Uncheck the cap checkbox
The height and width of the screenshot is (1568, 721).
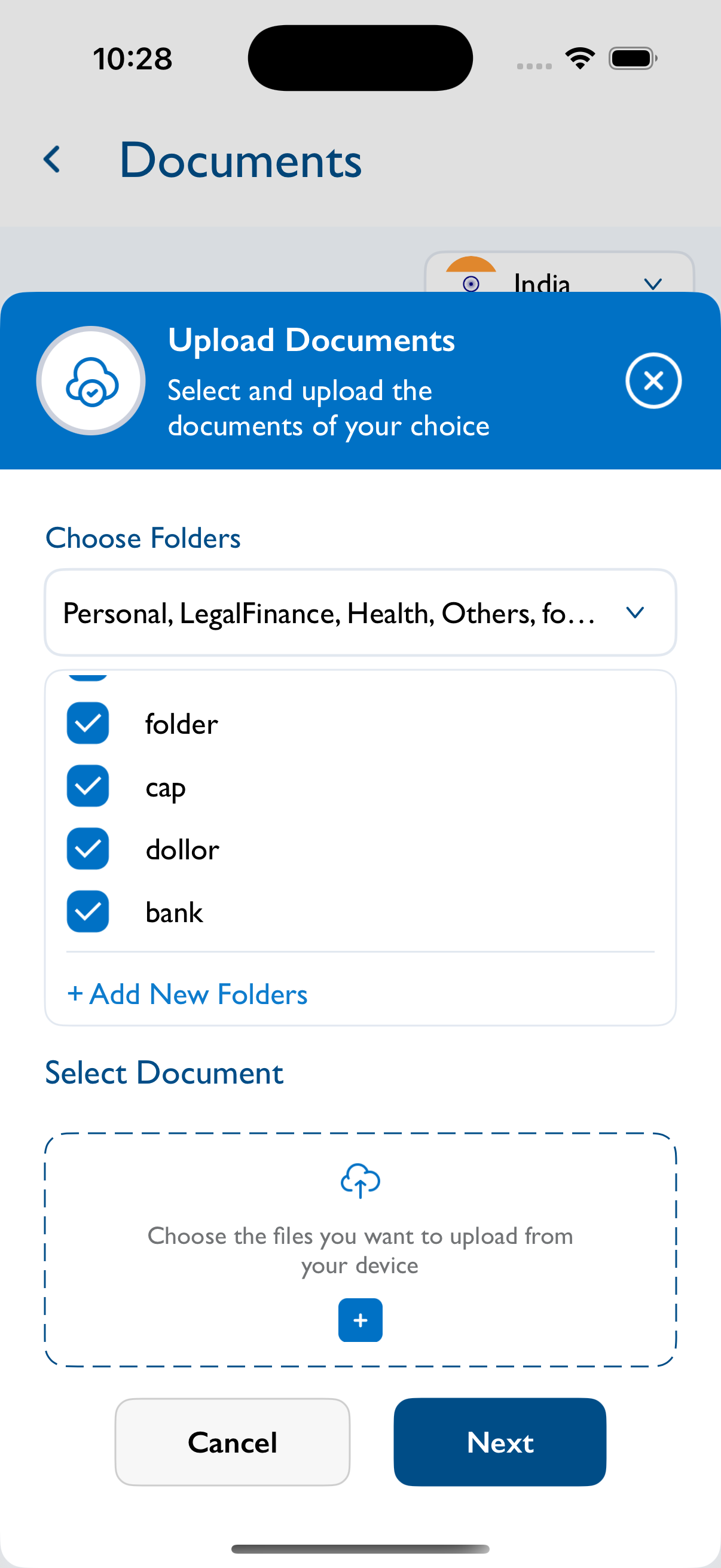pyautogui.click(x=88, y=786)
